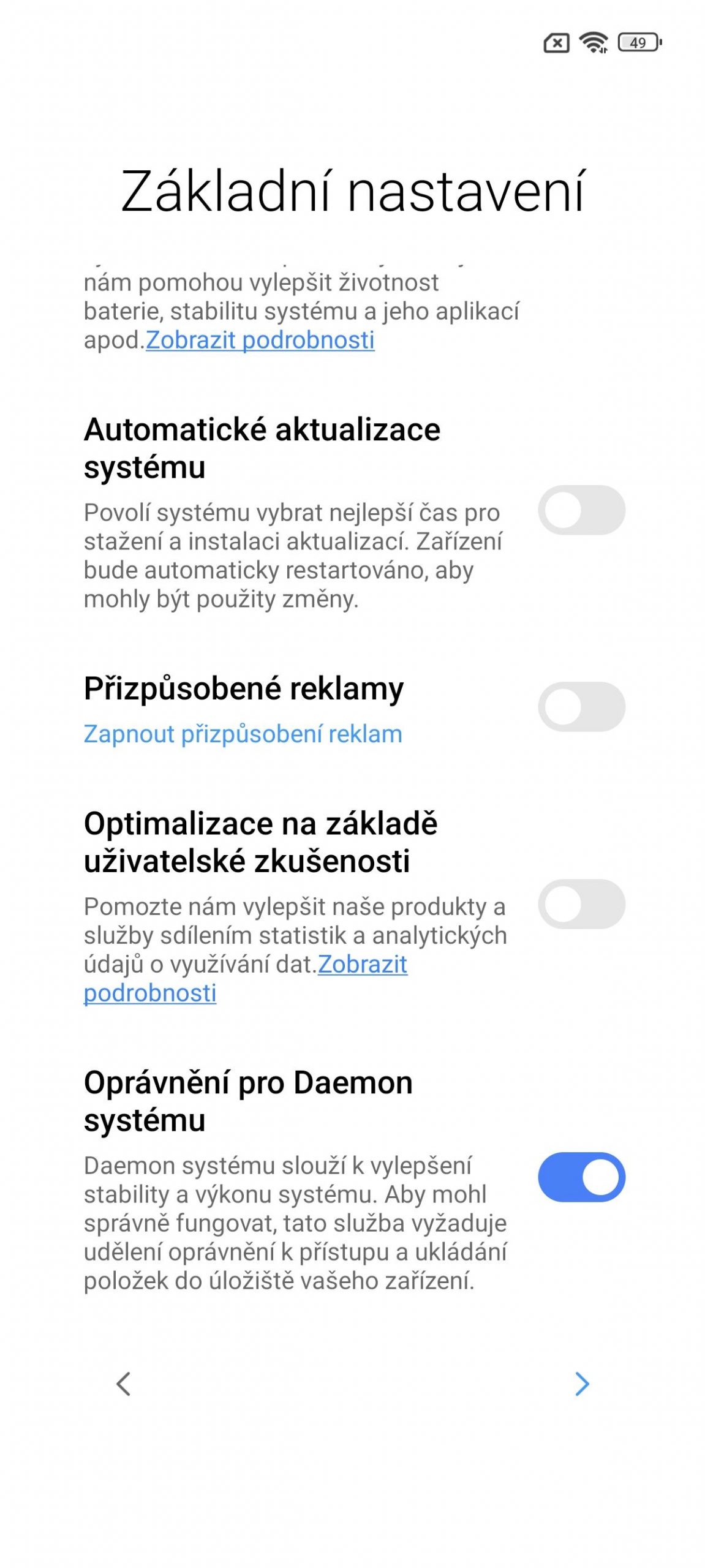Enable Automatické aktualizace systému switch
705x1568 pixels.
[581, 510]
